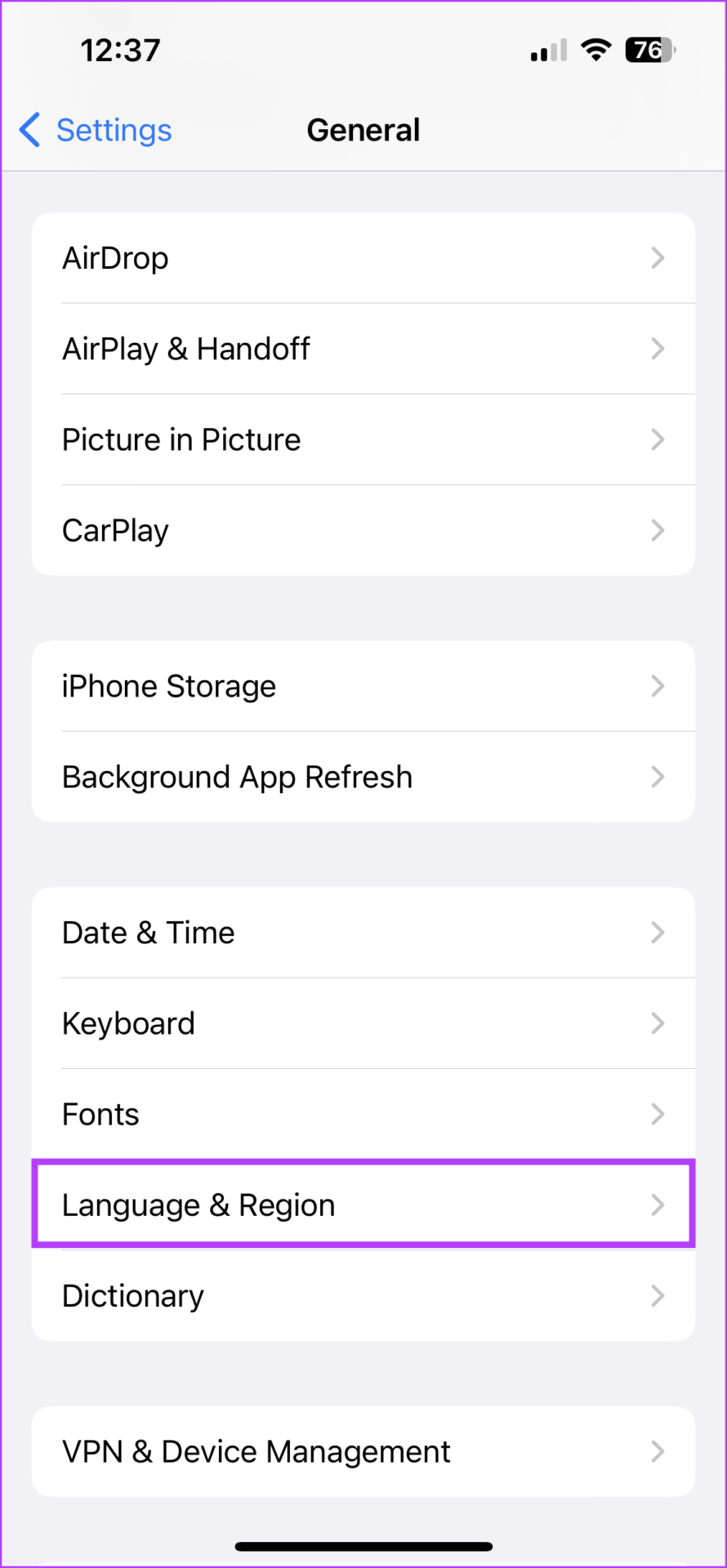Select the General header title
The height and width of the screenshot is (1568, 727).
tap(363, 130)
